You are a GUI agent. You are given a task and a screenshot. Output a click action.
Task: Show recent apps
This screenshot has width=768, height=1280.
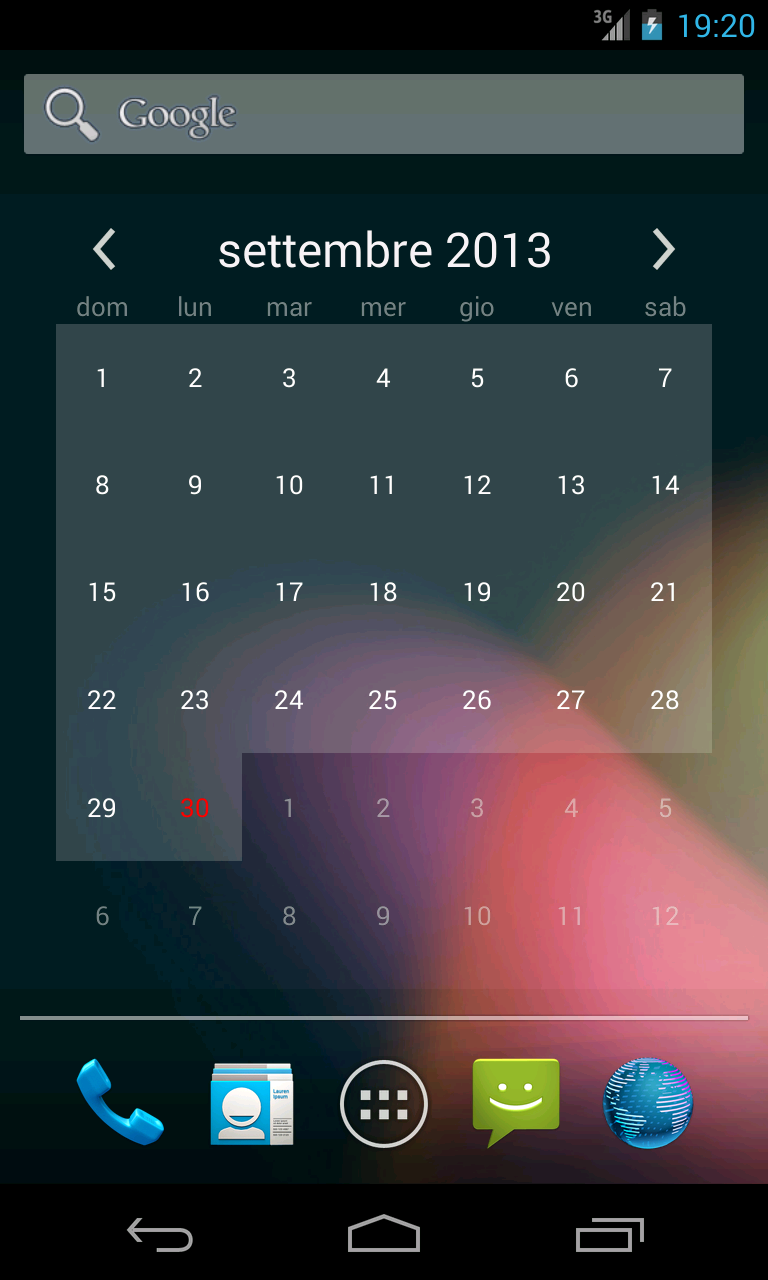pos(610,1235)
